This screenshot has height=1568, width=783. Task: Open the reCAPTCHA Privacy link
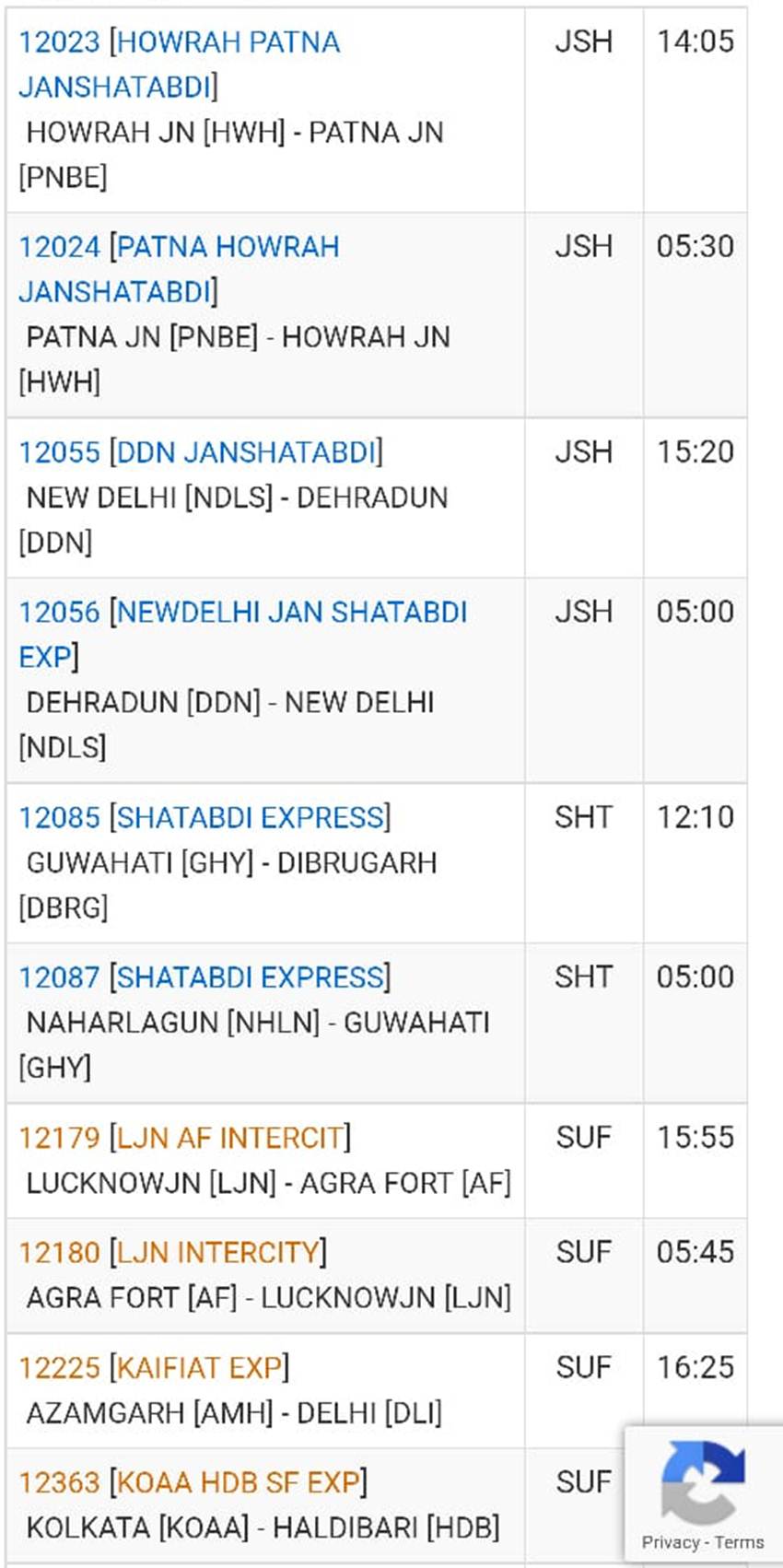point(670,1542)
